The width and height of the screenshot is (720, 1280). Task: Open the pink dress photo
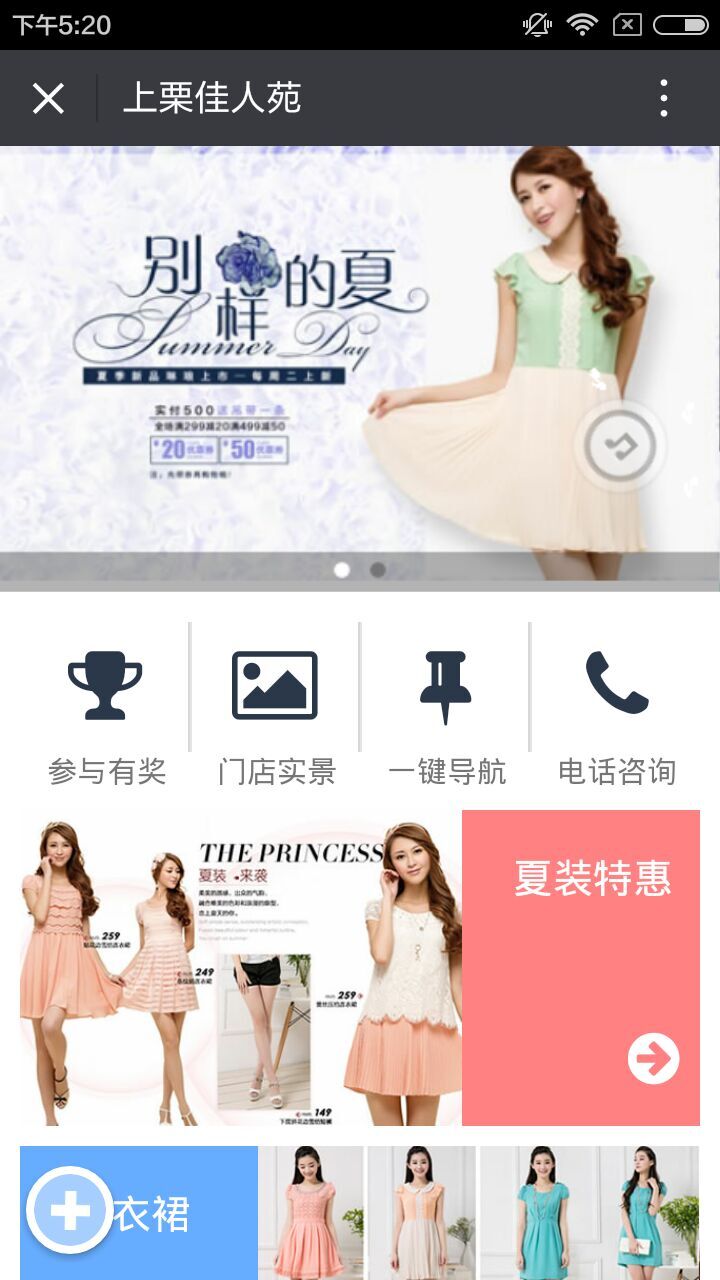(311, 1212)
